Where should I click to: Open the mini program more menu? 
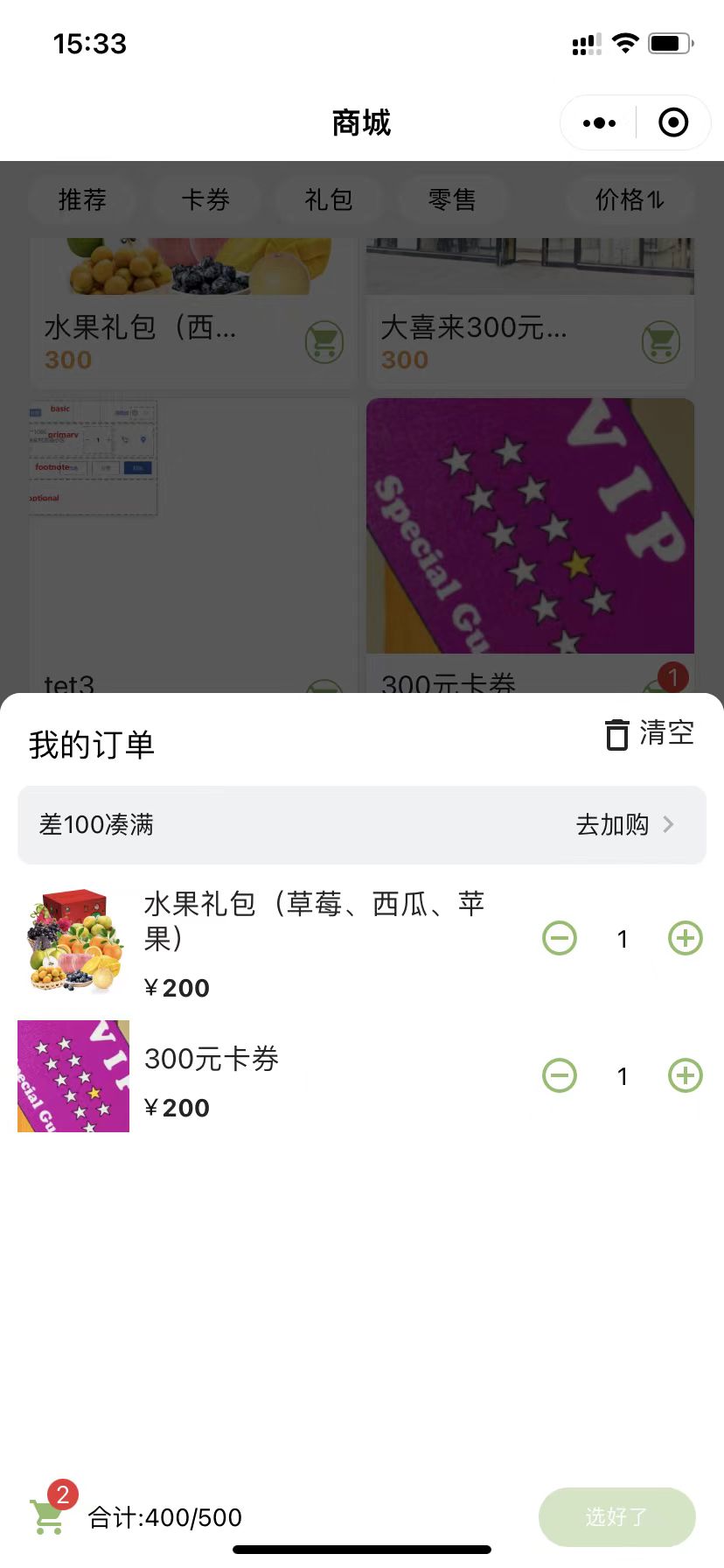[x=599, y=123]
